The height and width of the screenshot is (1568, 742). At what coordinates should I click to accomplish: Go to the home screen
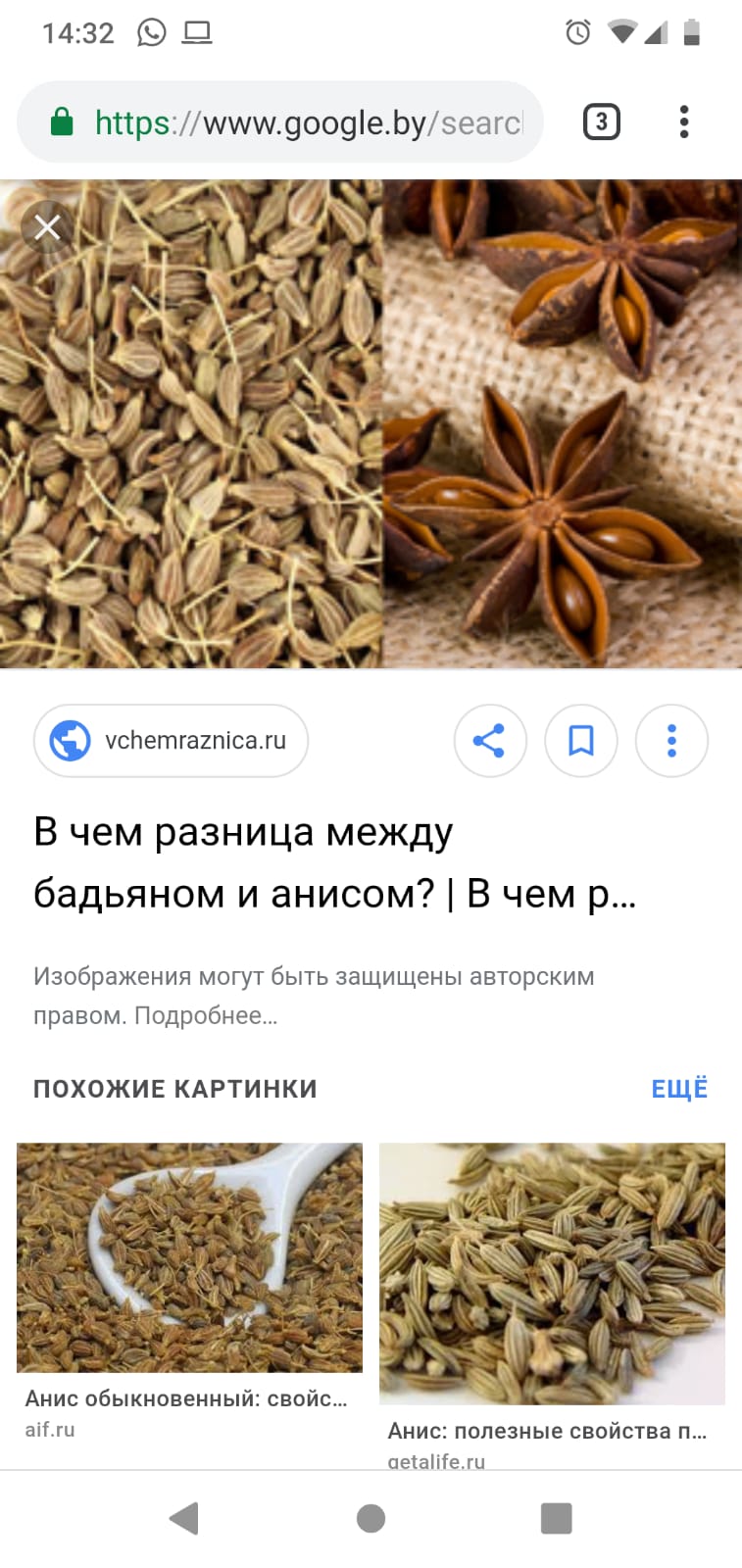(371, 1518)
